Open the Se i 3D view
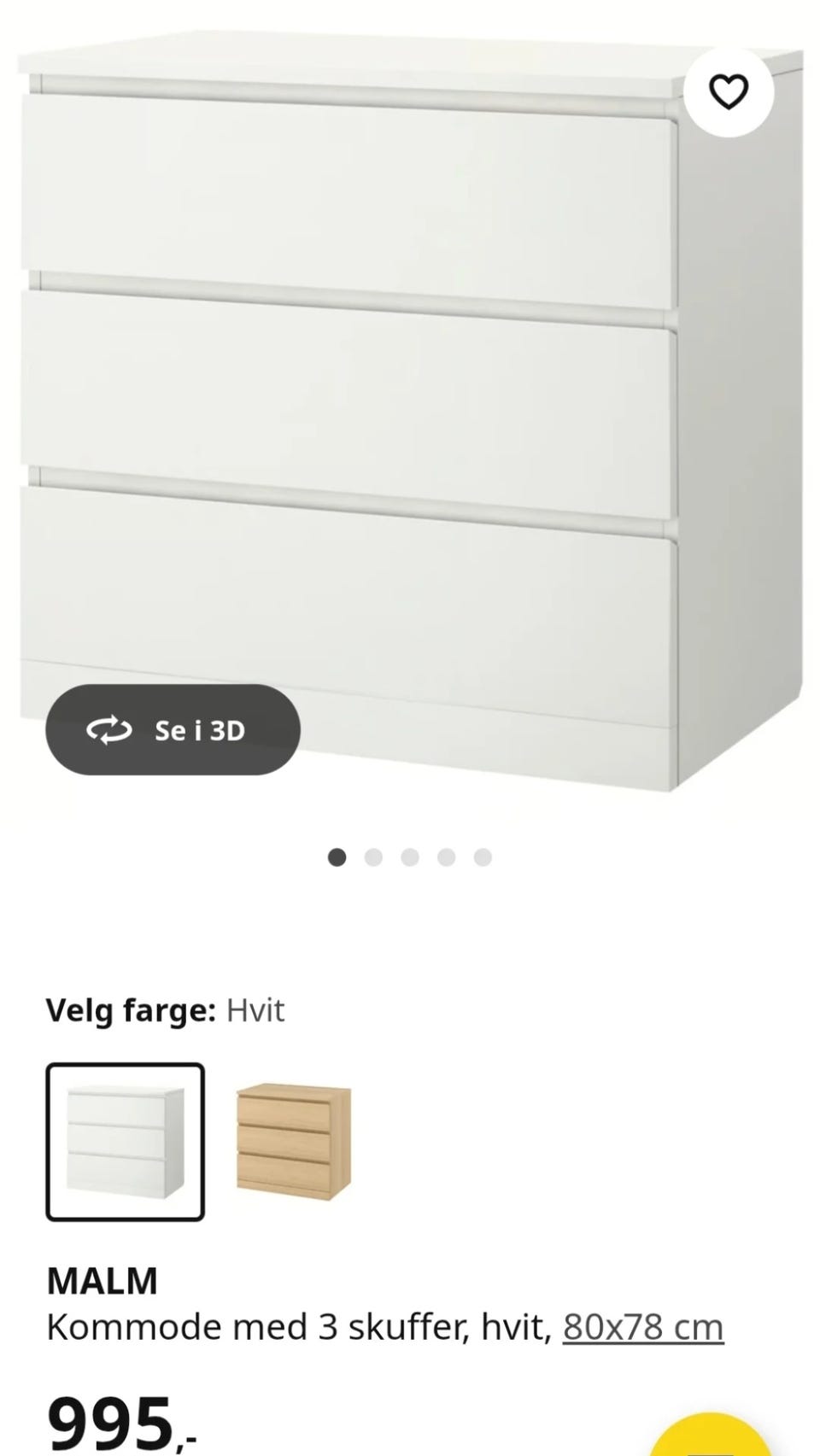Screen dimensions: 820x1456 [173, 730]
